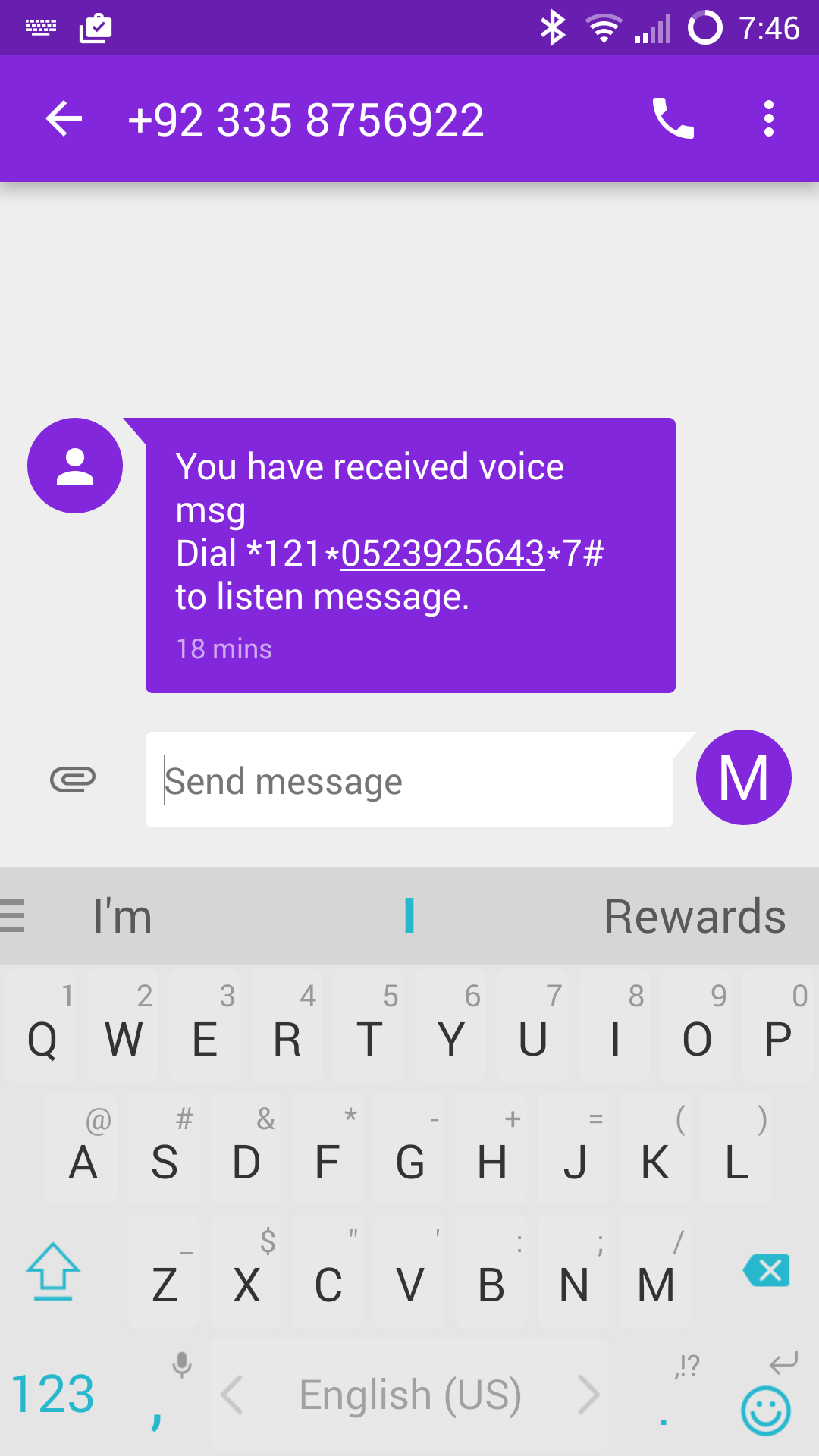Open the sender's contact avatar
This screenshot has height=1456, width=819.
(75, 466)
